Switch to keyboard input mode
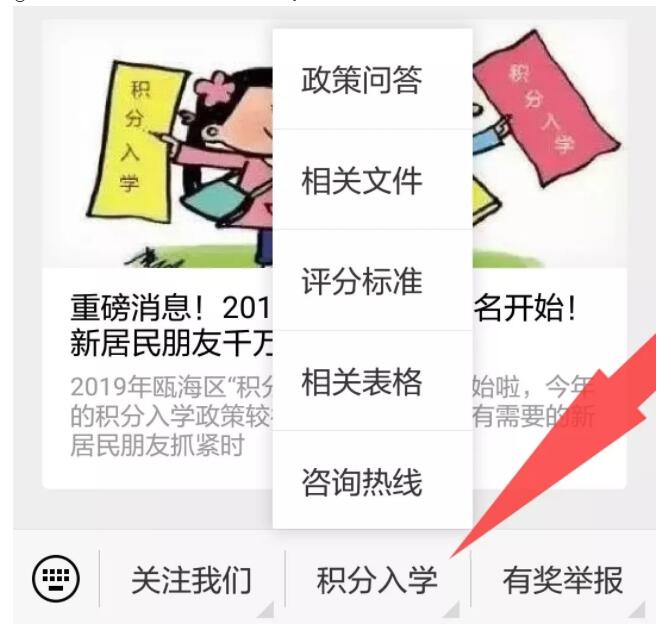The width and height of the screenshot is (671, 638). 52,579
